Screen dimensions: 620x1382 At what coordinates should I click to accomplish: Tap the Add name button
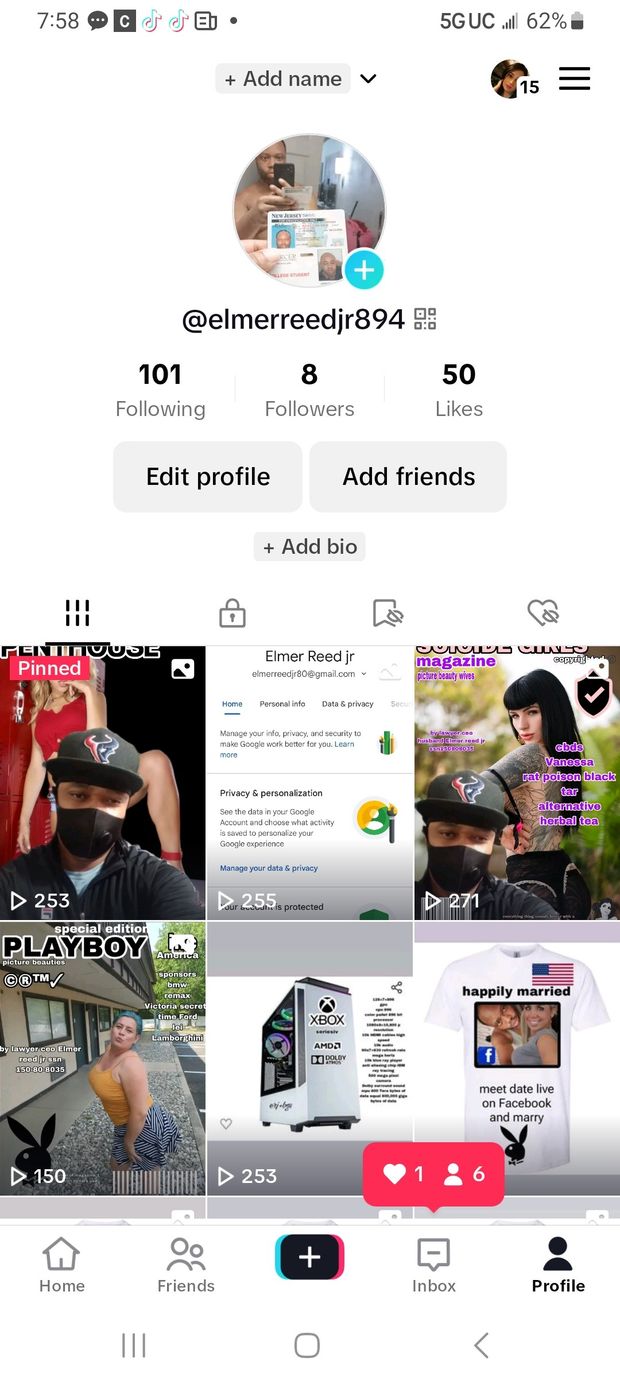[x=283, y=79]
